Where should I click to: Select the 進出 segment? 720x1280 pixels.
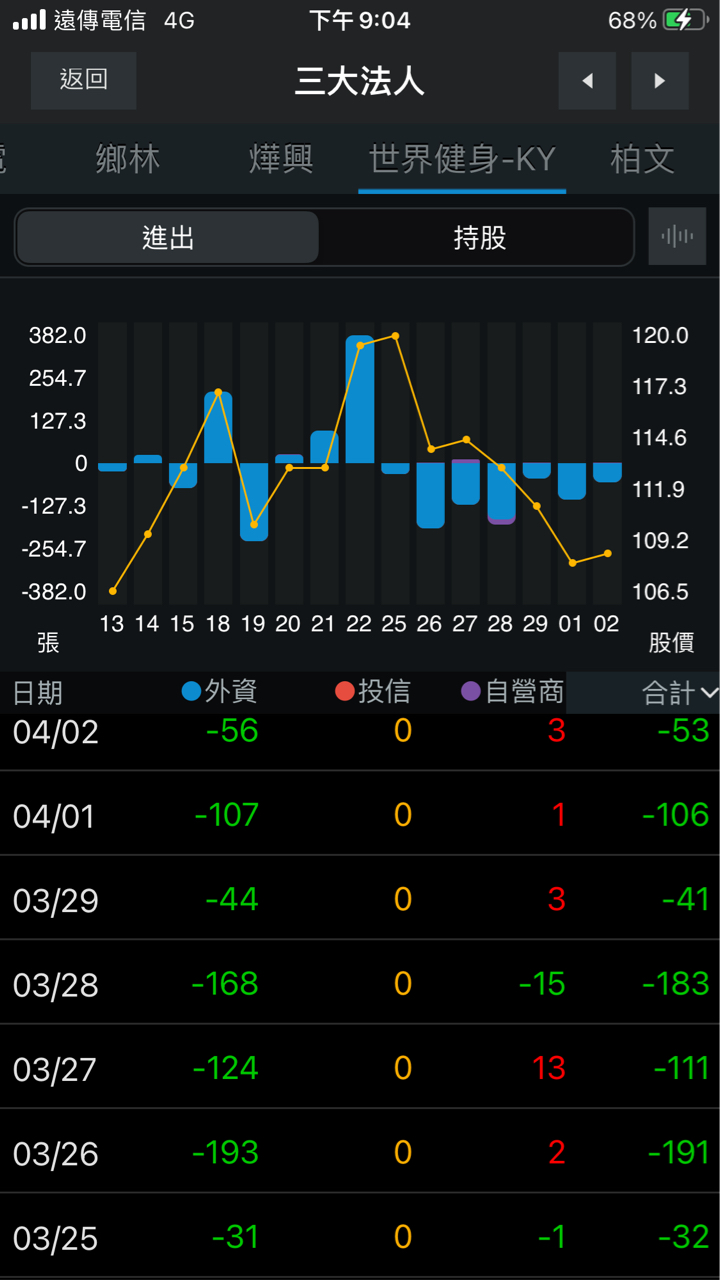(168, 238)
